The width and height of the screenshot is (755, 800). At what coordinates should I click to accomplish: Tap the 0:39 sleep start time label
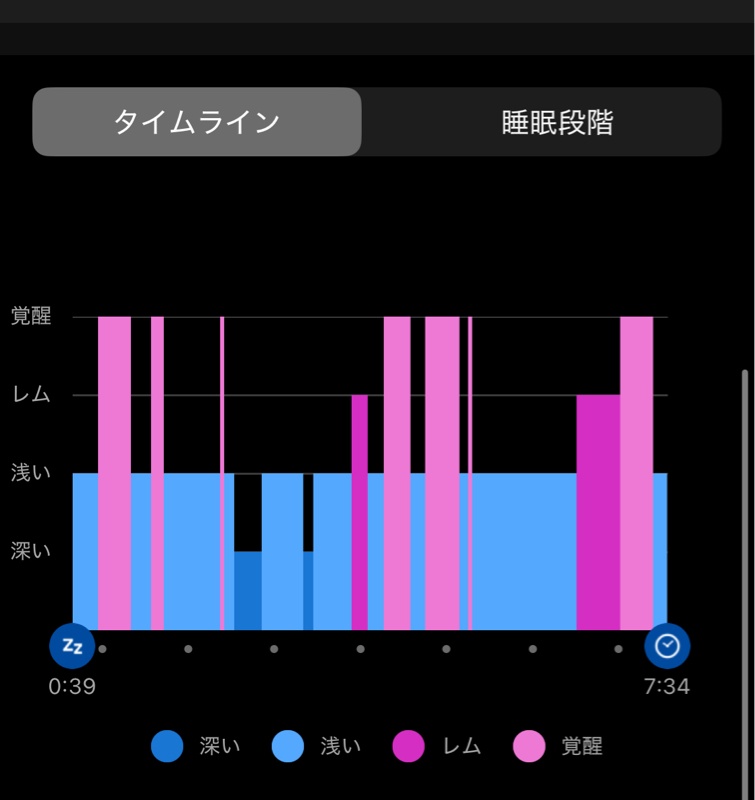point(73,685)
